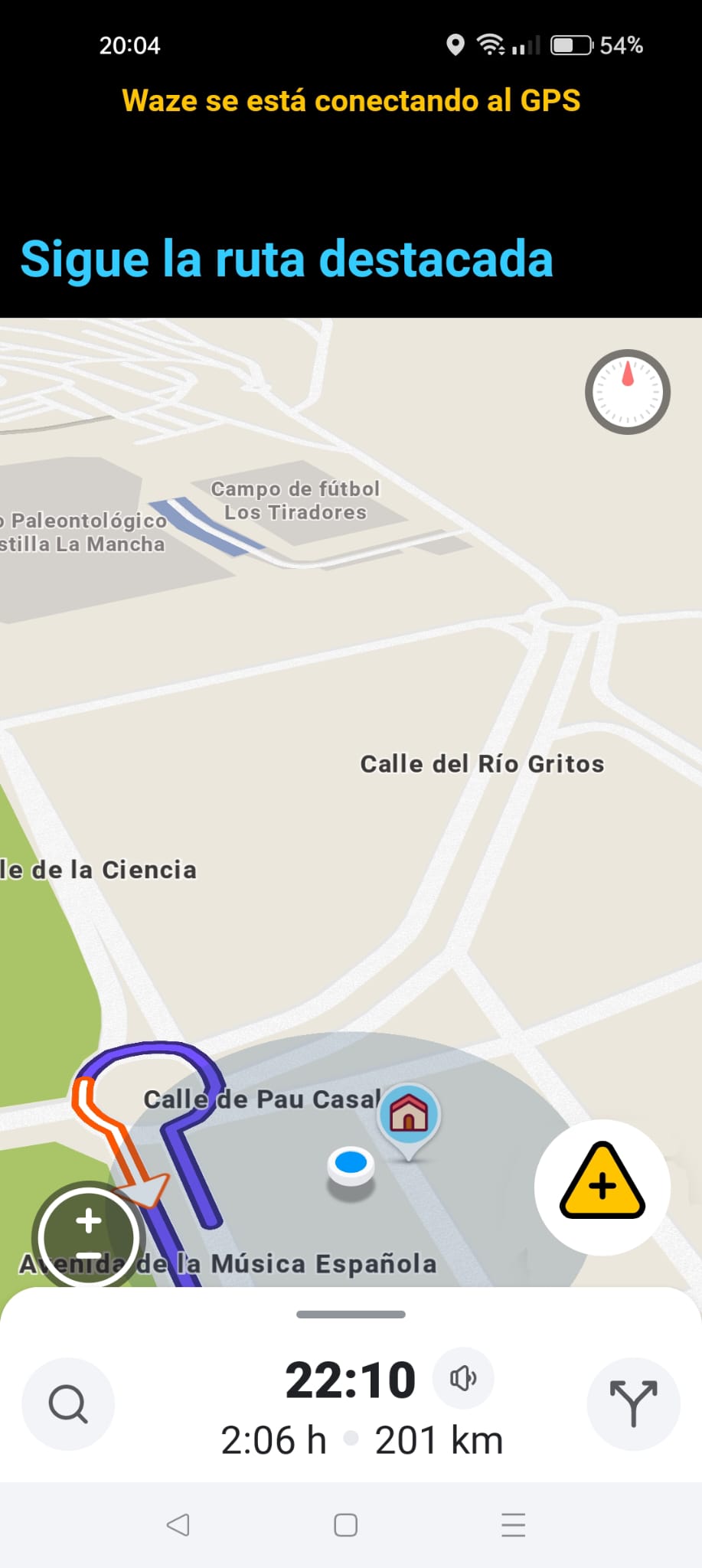Screen dimensions: 702x1568
Task: Expand the route details panel handle
Action: (351, 1314)
